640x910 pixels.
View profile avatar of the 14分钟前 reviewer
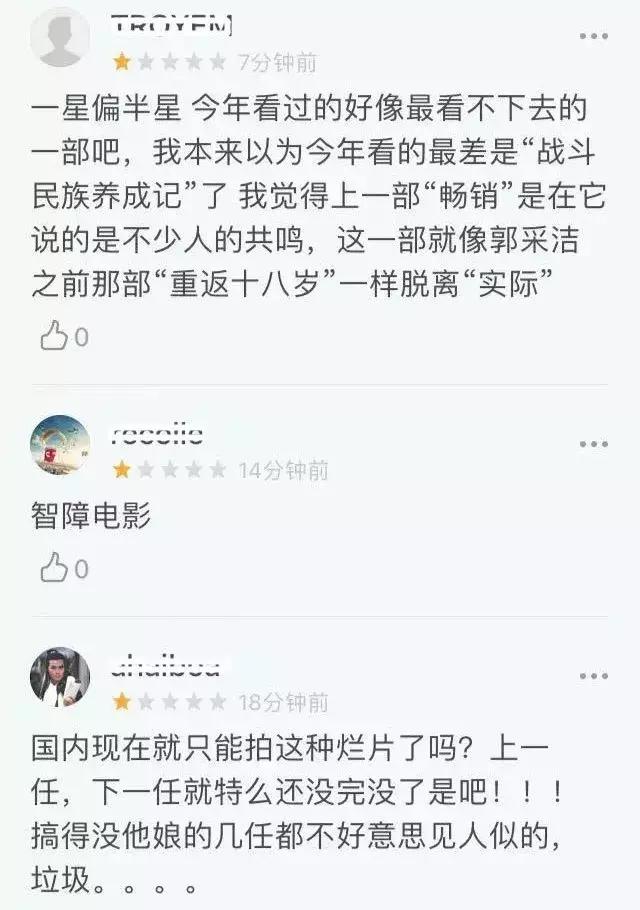(x=60, y=446)
